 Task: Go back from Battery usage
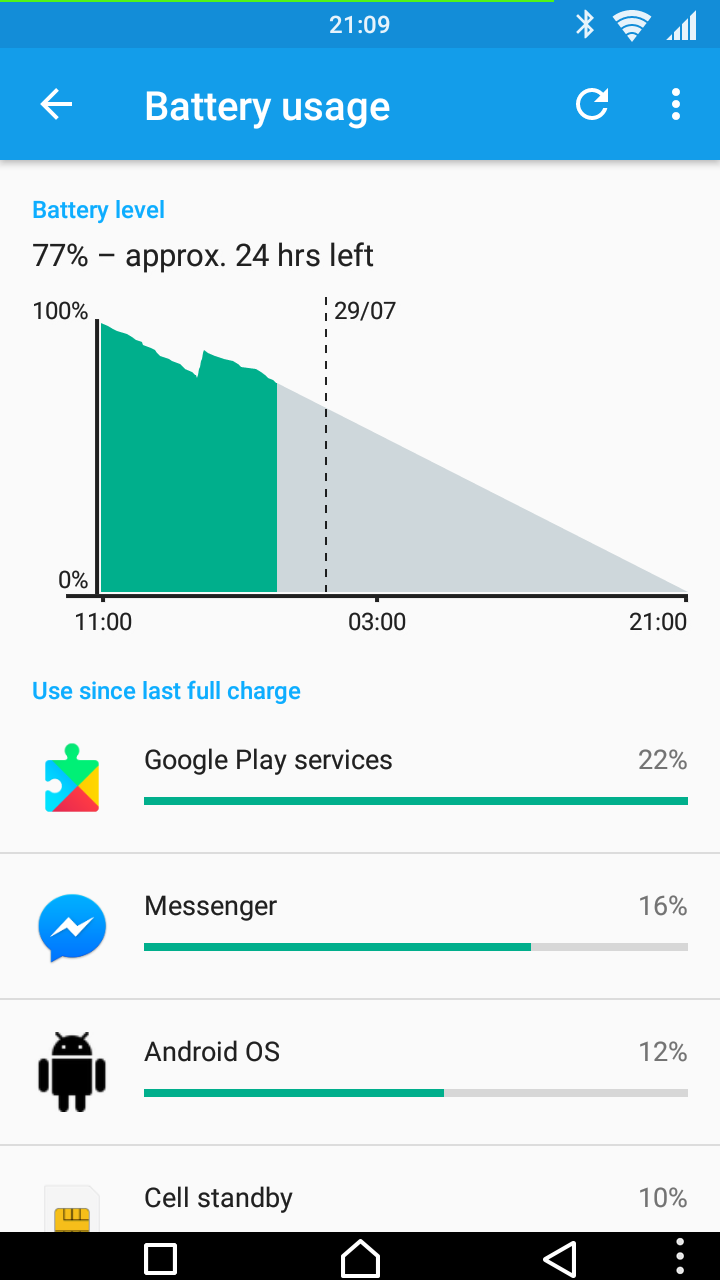pos(56,105)
